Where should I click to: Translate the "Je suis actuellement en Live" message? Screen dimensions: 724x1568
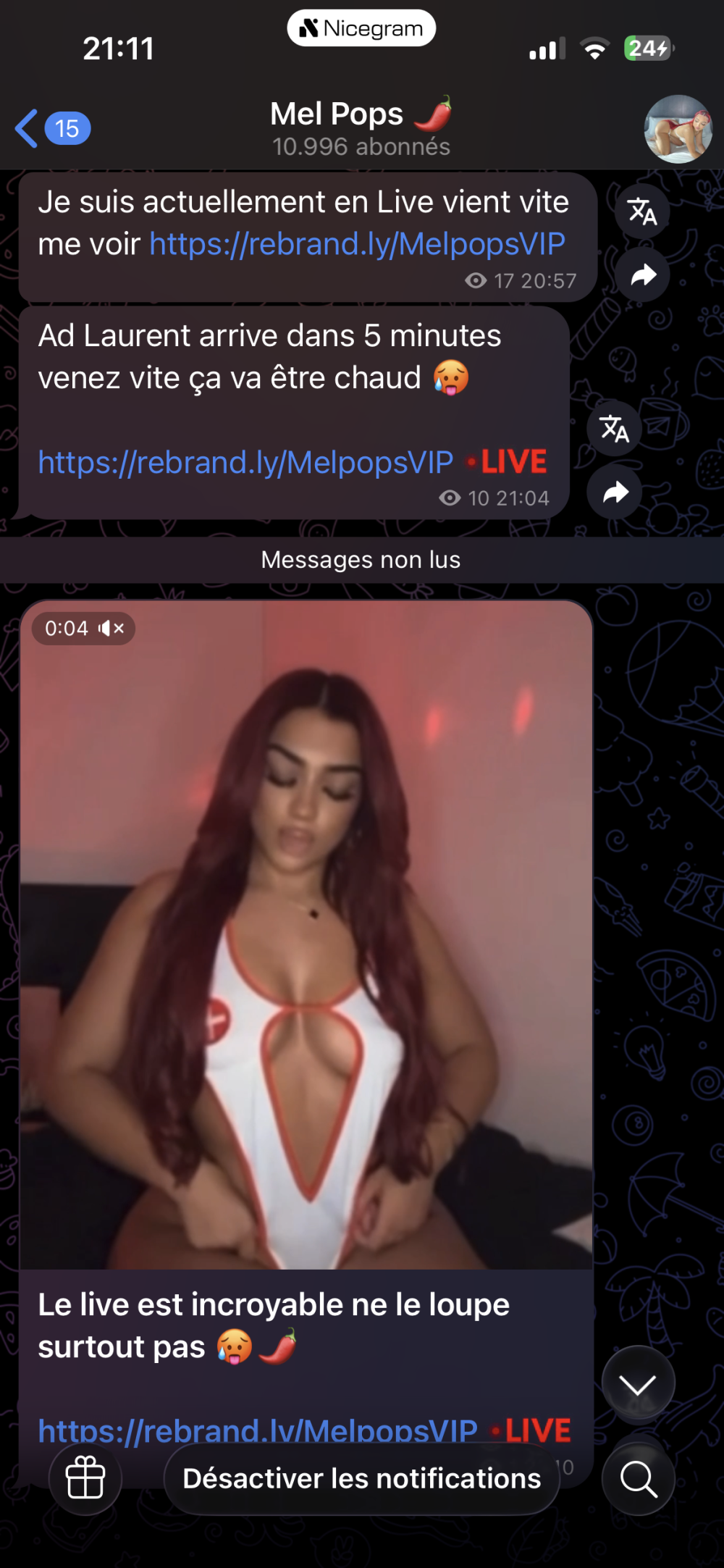point(642,211)
